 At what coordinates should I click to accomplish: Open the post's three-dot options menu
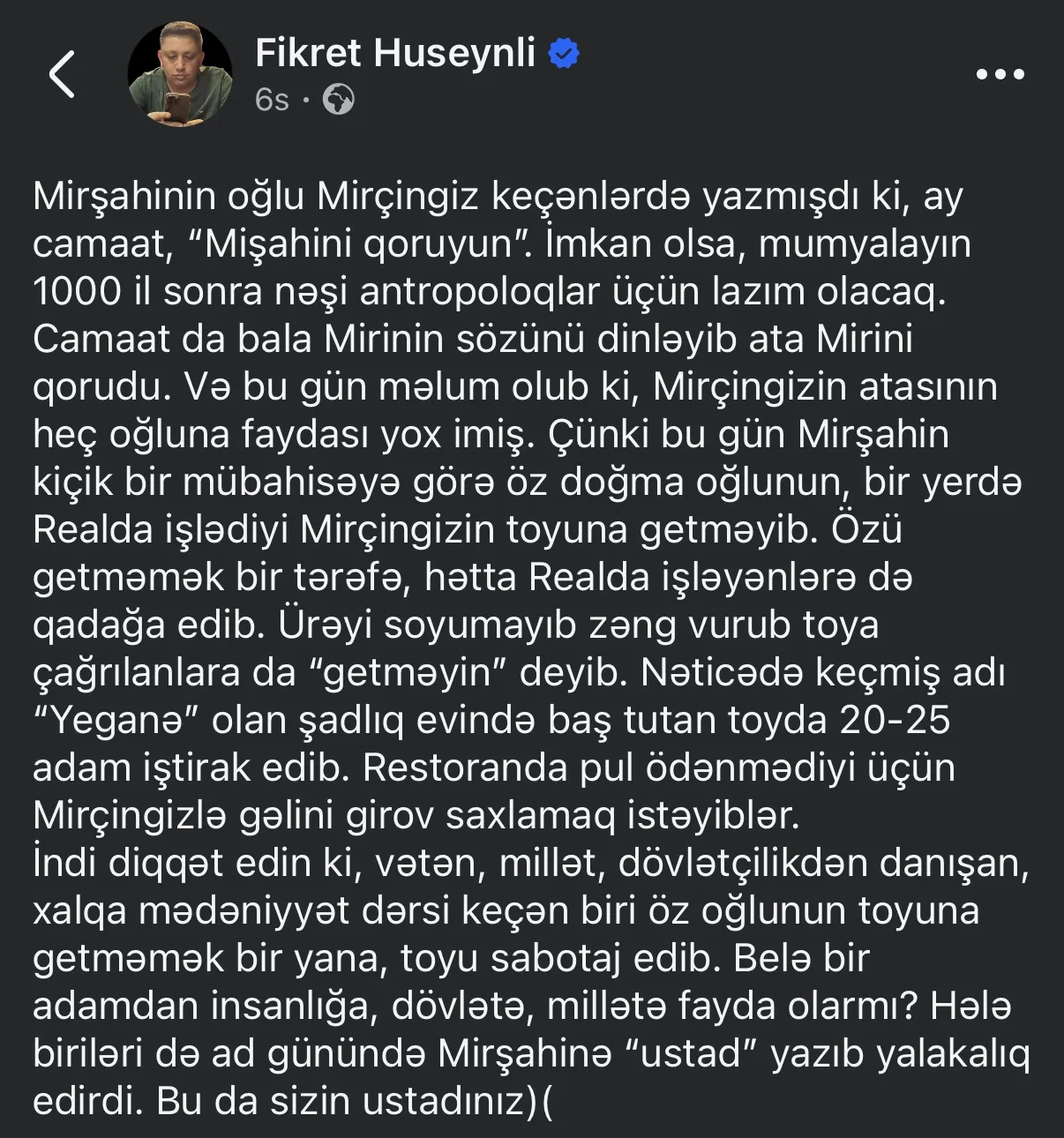pos(1000,74)
